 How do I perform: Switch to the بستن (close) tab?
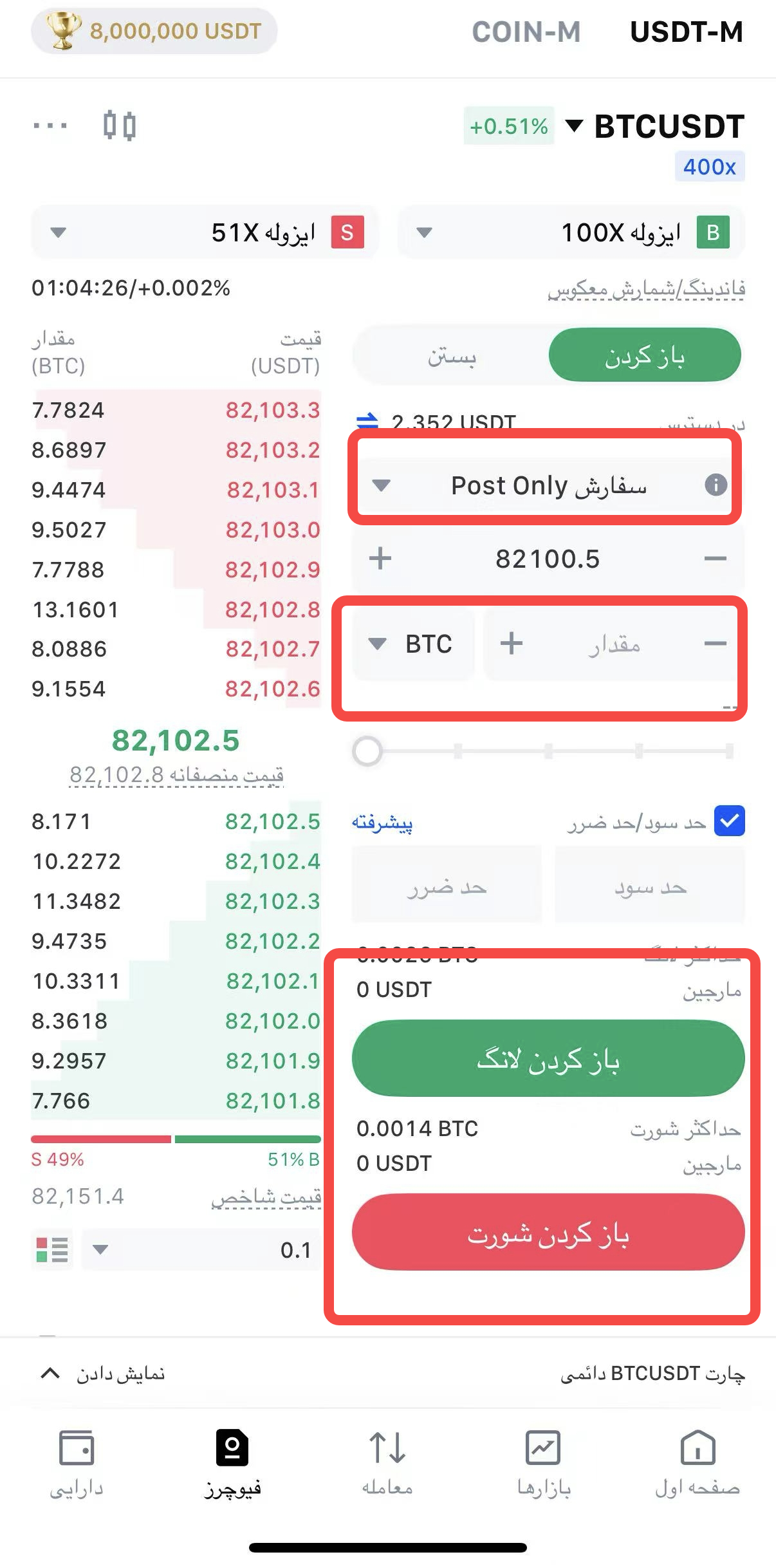(x=452, y=355)
